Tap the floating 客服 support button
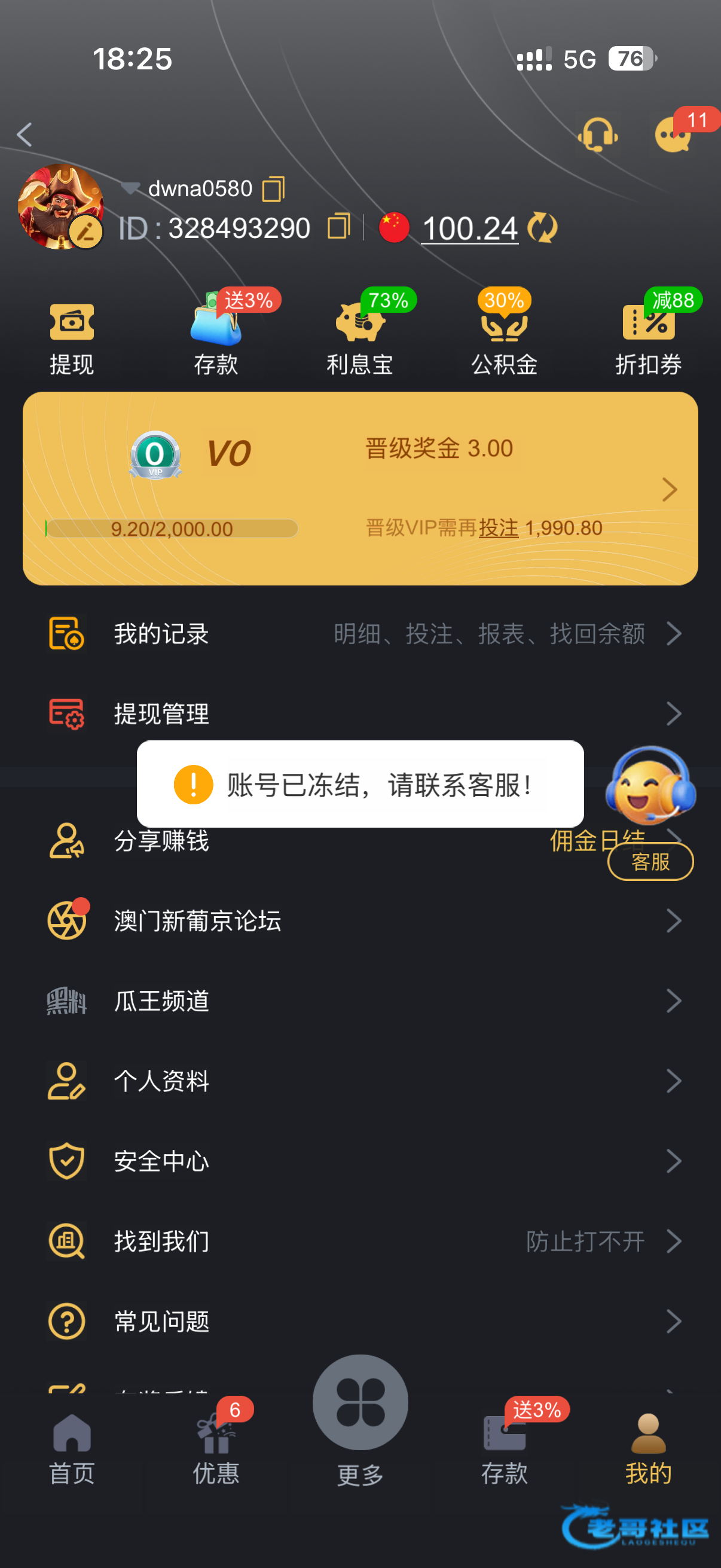Screen dimensions: 721x1568 click(x=650, y=813)
